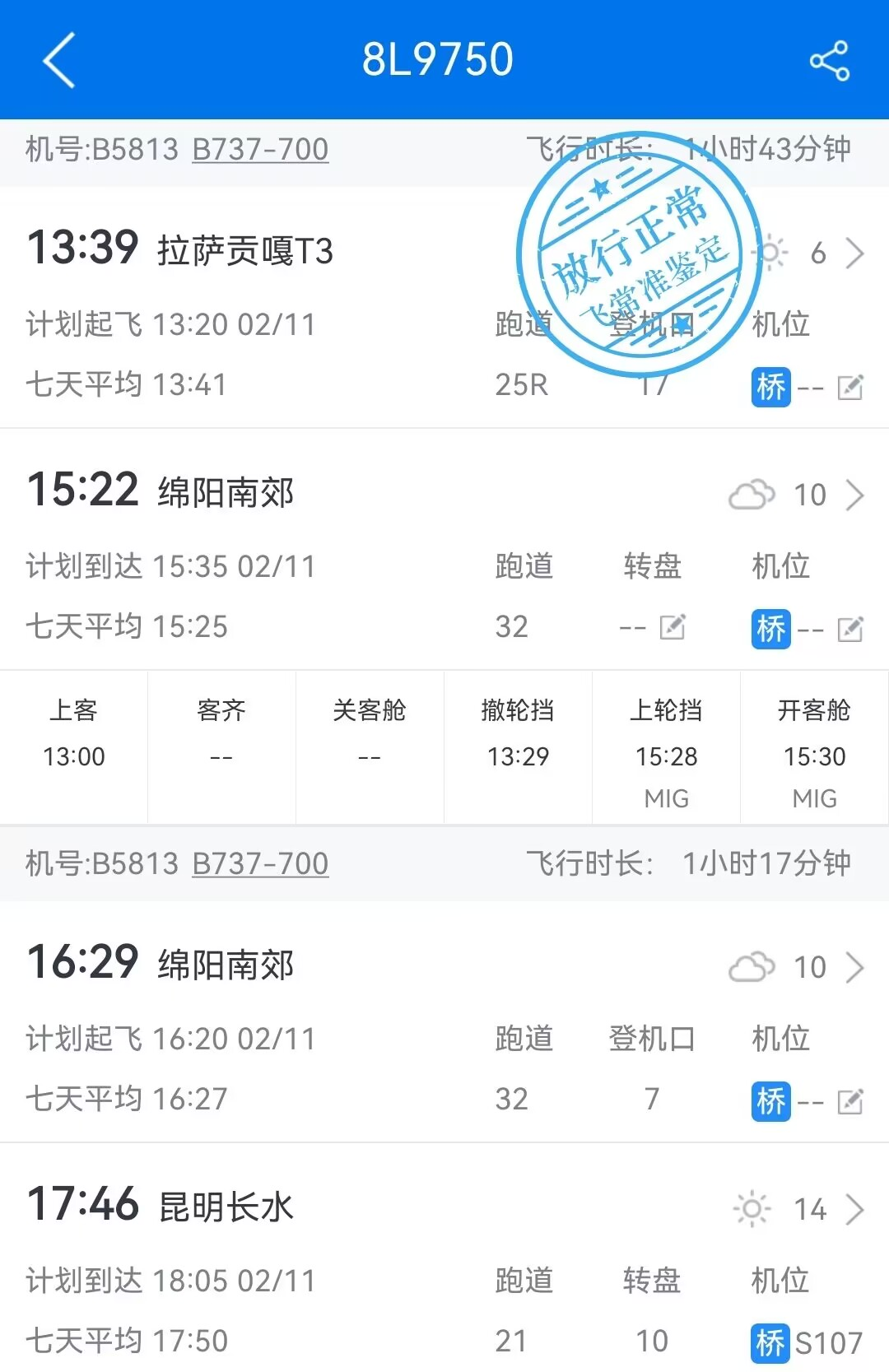
Task: Edit 转盘 for 绵阳南郊 arrival
Action: coord(673,628)
